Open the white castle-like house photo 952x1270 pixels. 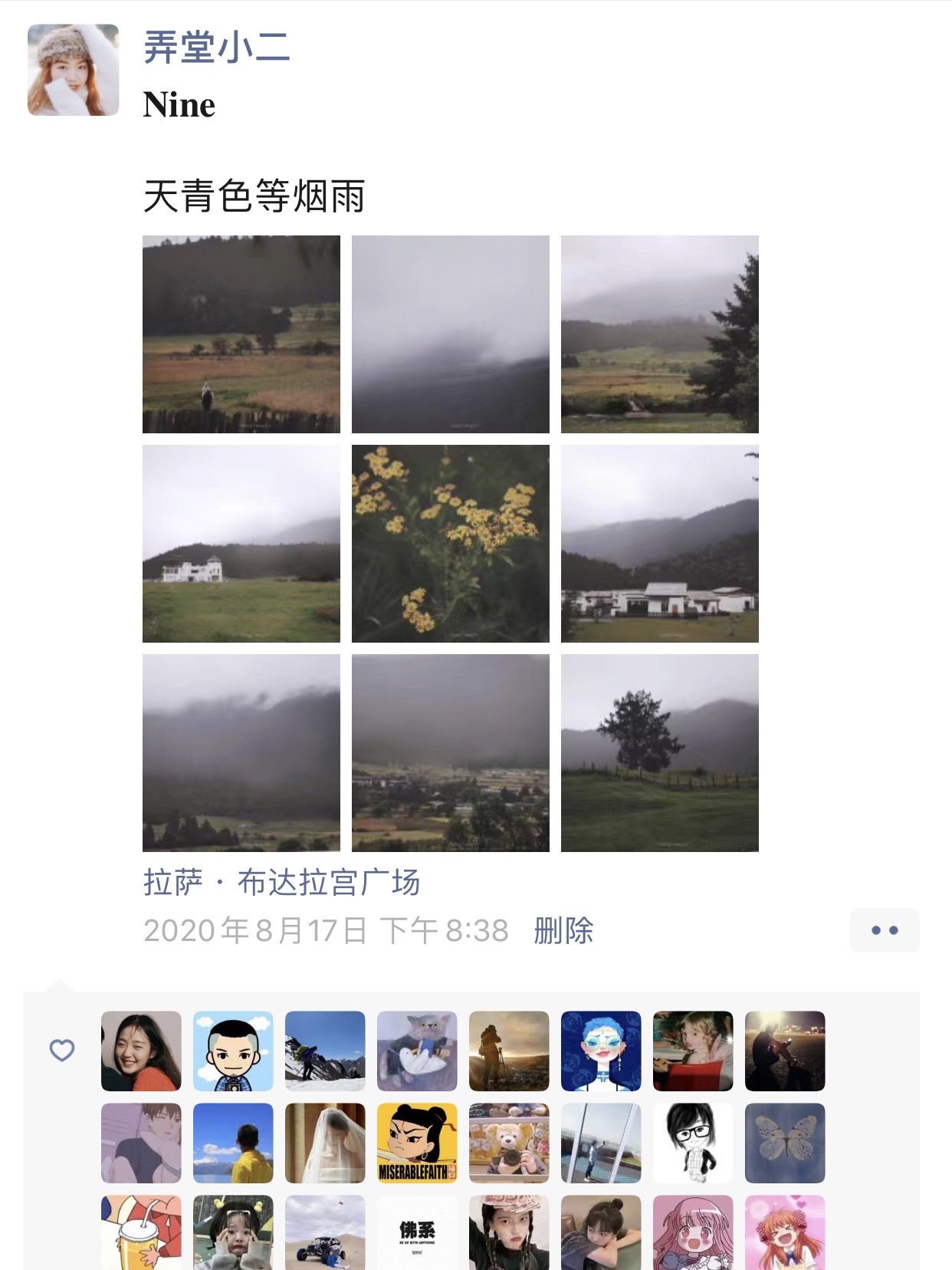point(241,543)
